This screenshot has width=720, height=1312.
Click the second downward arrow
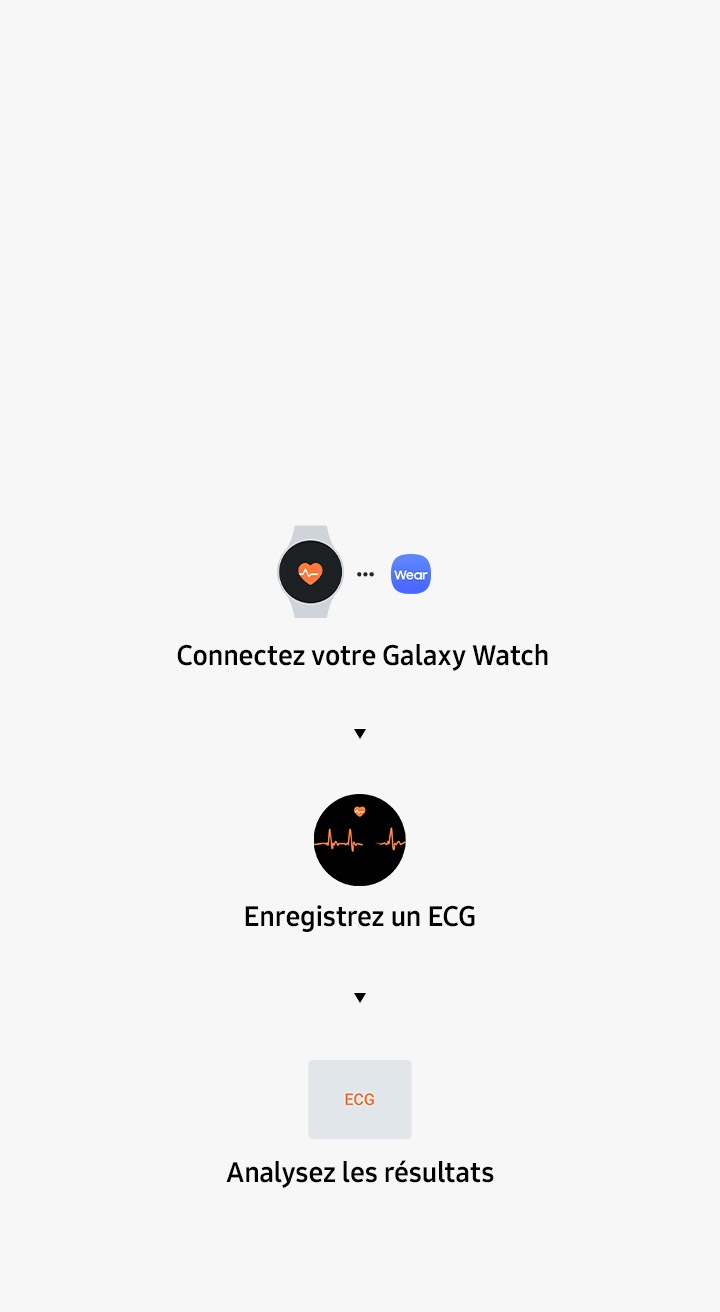click(x=360, y=997)
